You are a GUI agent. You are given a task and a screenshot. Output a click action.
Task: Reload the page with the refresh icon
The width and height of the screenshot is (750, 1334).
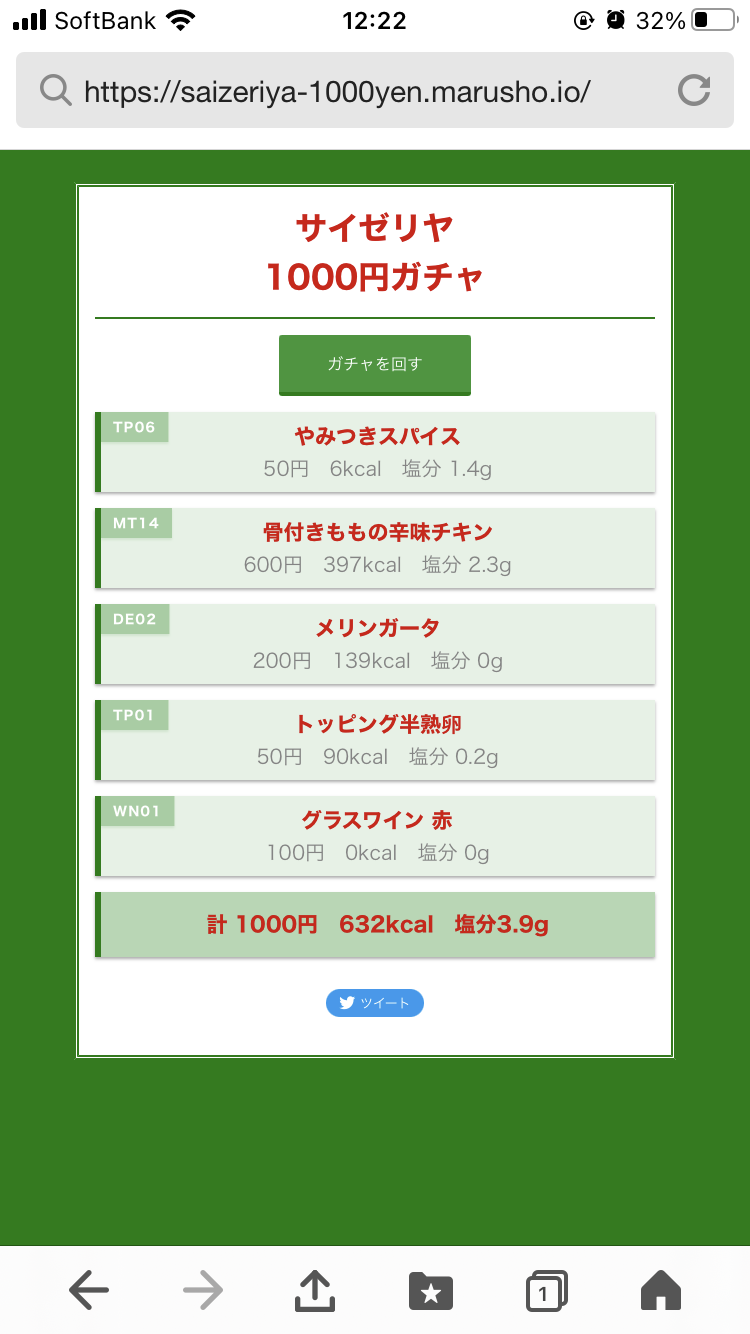coord(694,91)
